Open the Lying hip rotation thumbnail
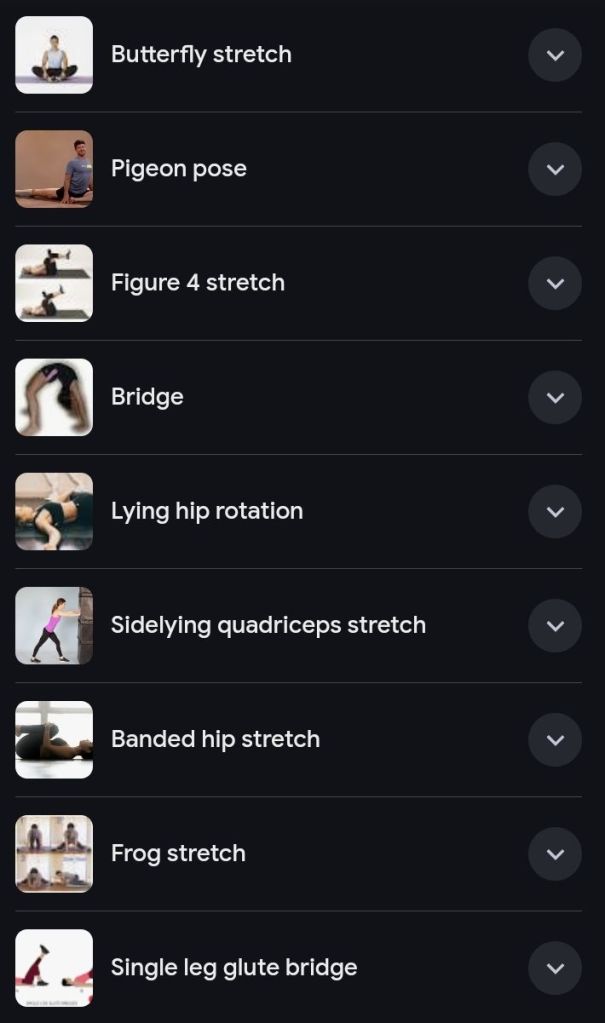 [x=54, y=511]
